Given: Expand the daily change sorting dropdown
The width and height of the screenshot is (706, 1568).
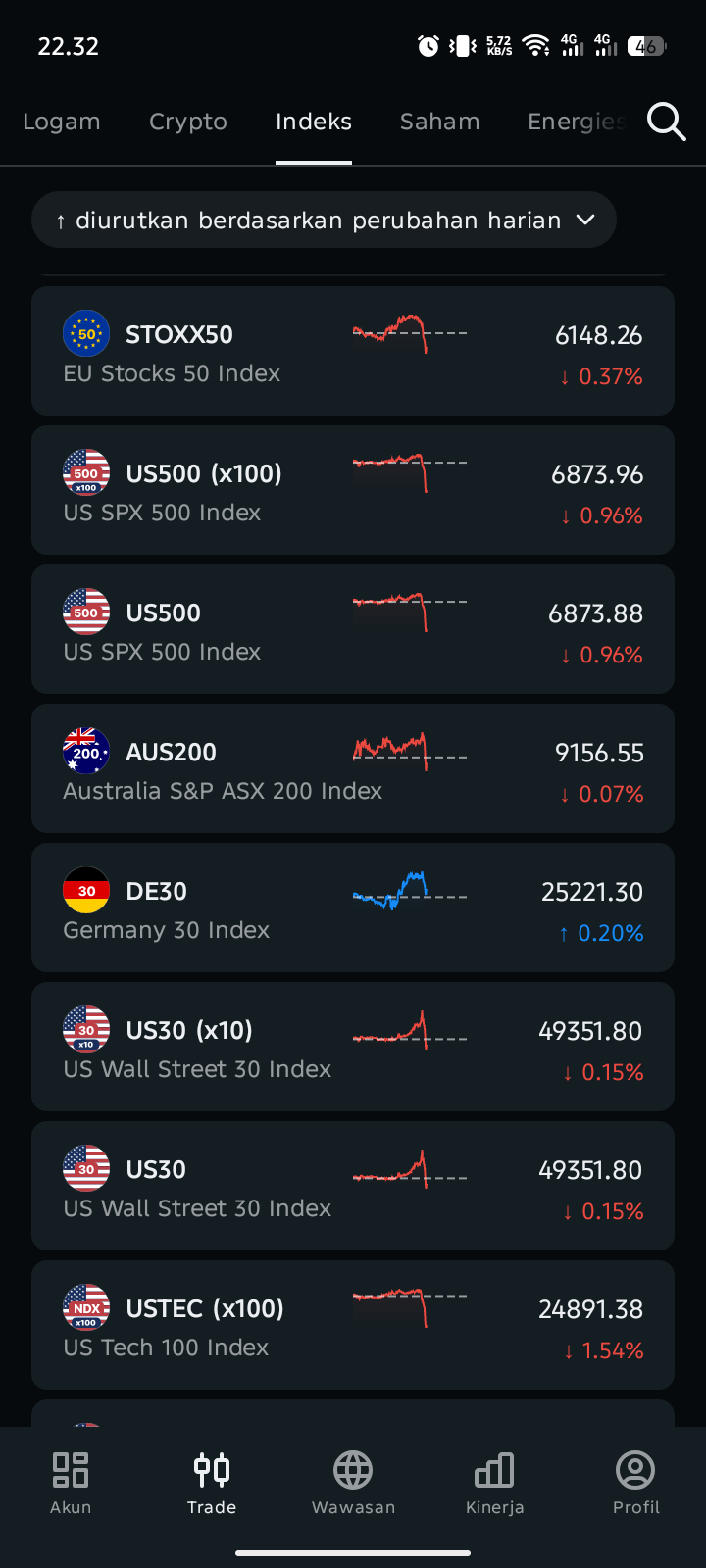Looking at the screenshot, I should [324, 220].
